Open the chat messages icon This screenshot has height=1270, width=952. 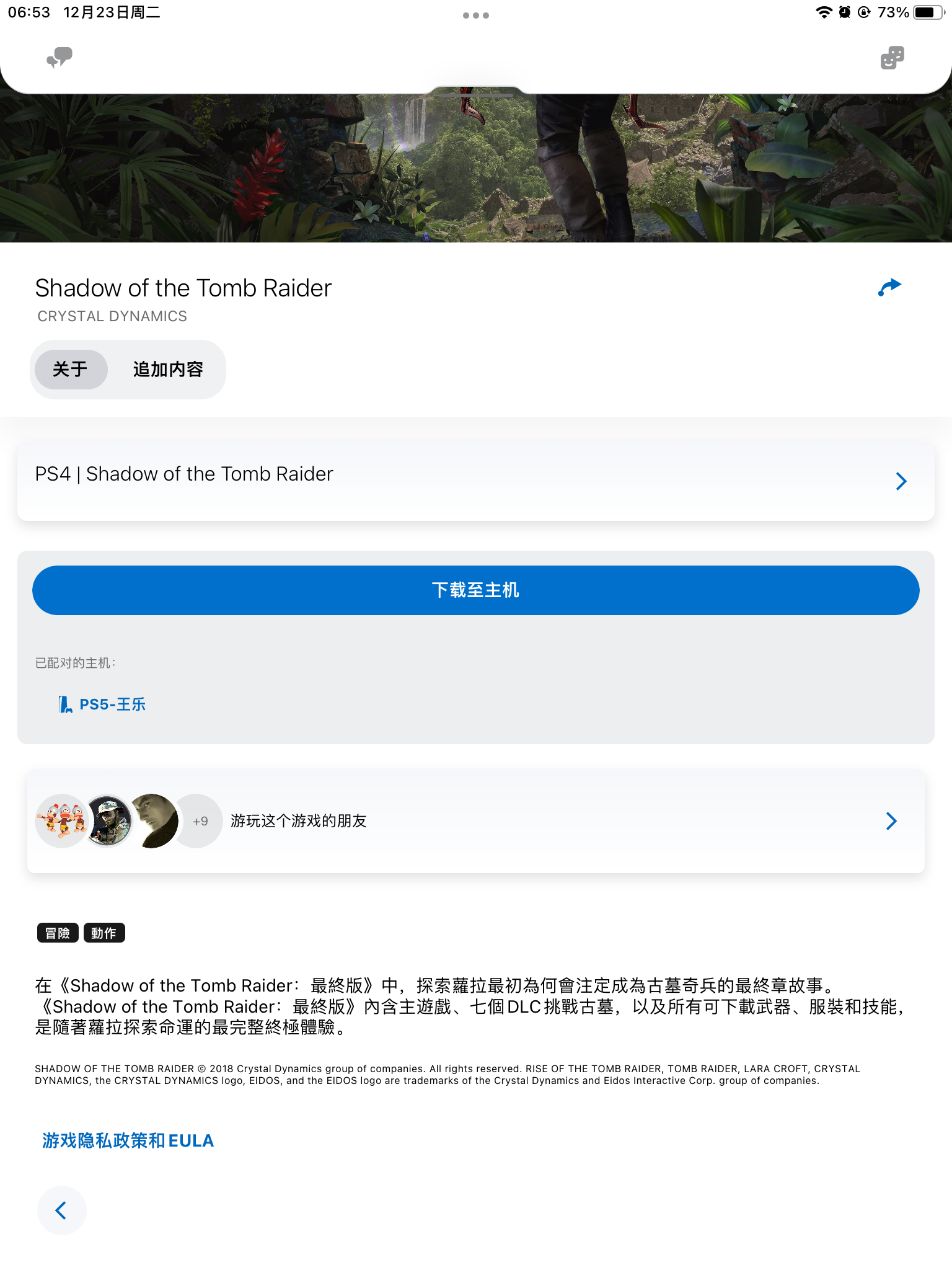click(x=59, y=58)
